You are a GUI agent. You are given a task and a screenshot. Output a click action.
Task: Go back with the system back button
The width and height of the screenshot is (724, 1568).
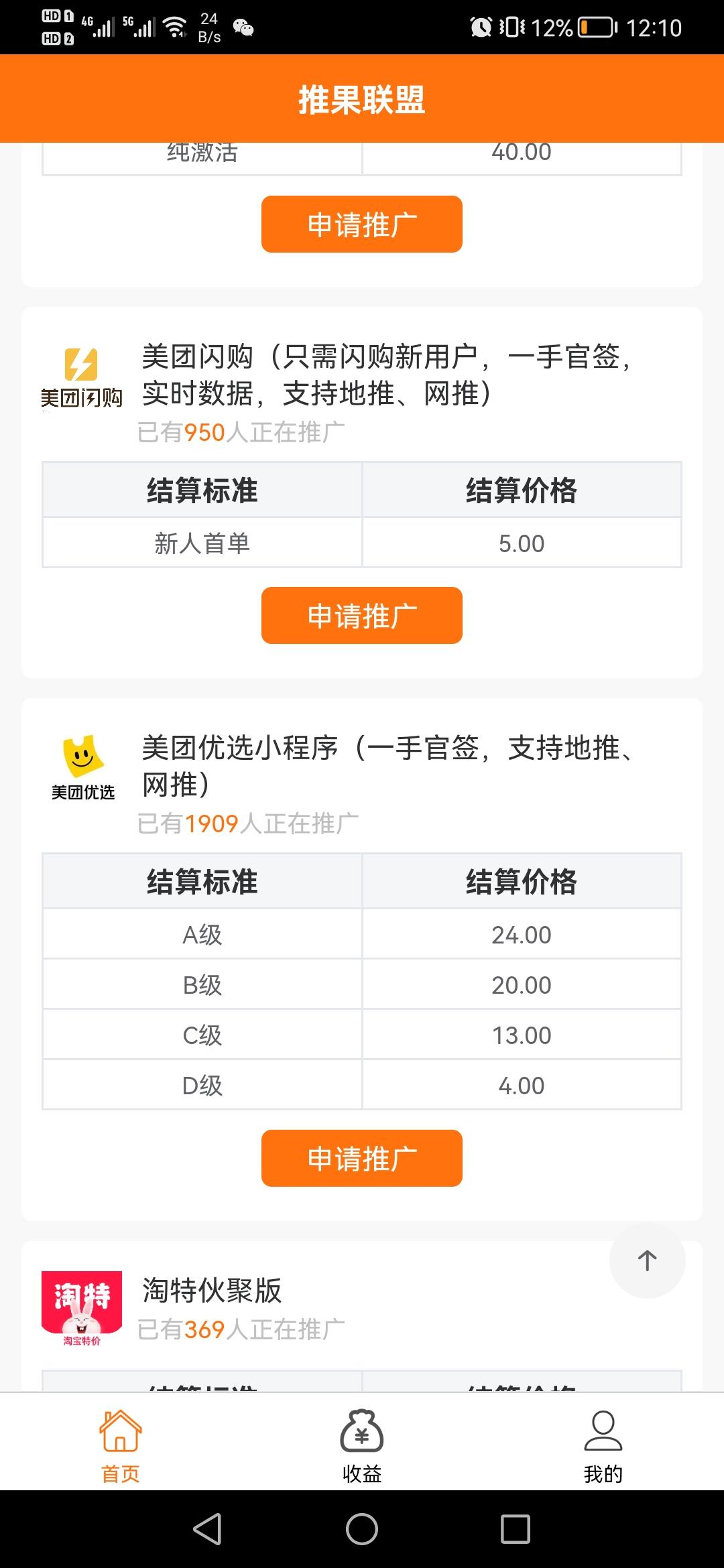(x=208, y=1529)
